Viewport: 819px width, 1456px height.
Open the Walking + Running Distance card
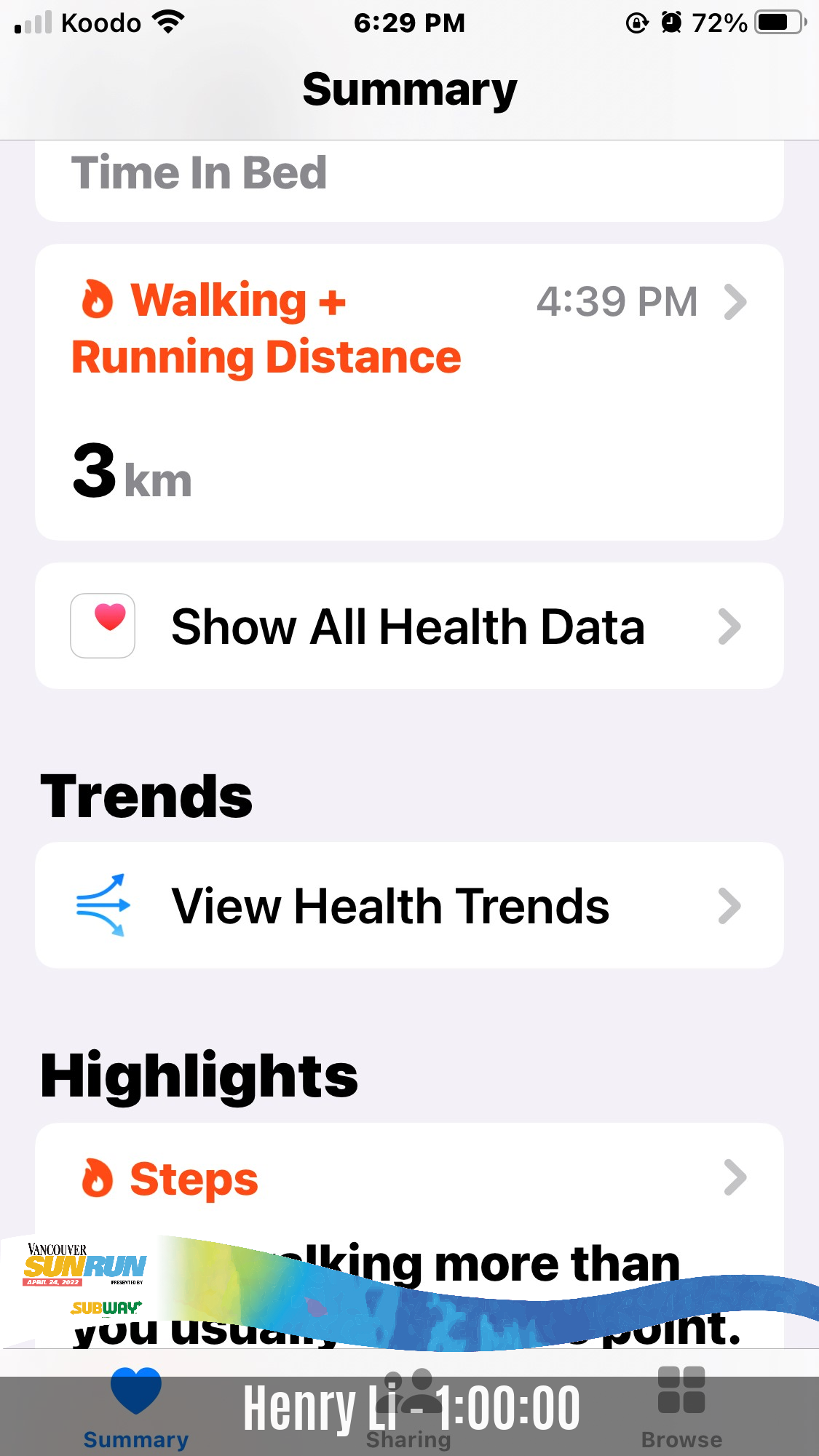tap(409, 391)
